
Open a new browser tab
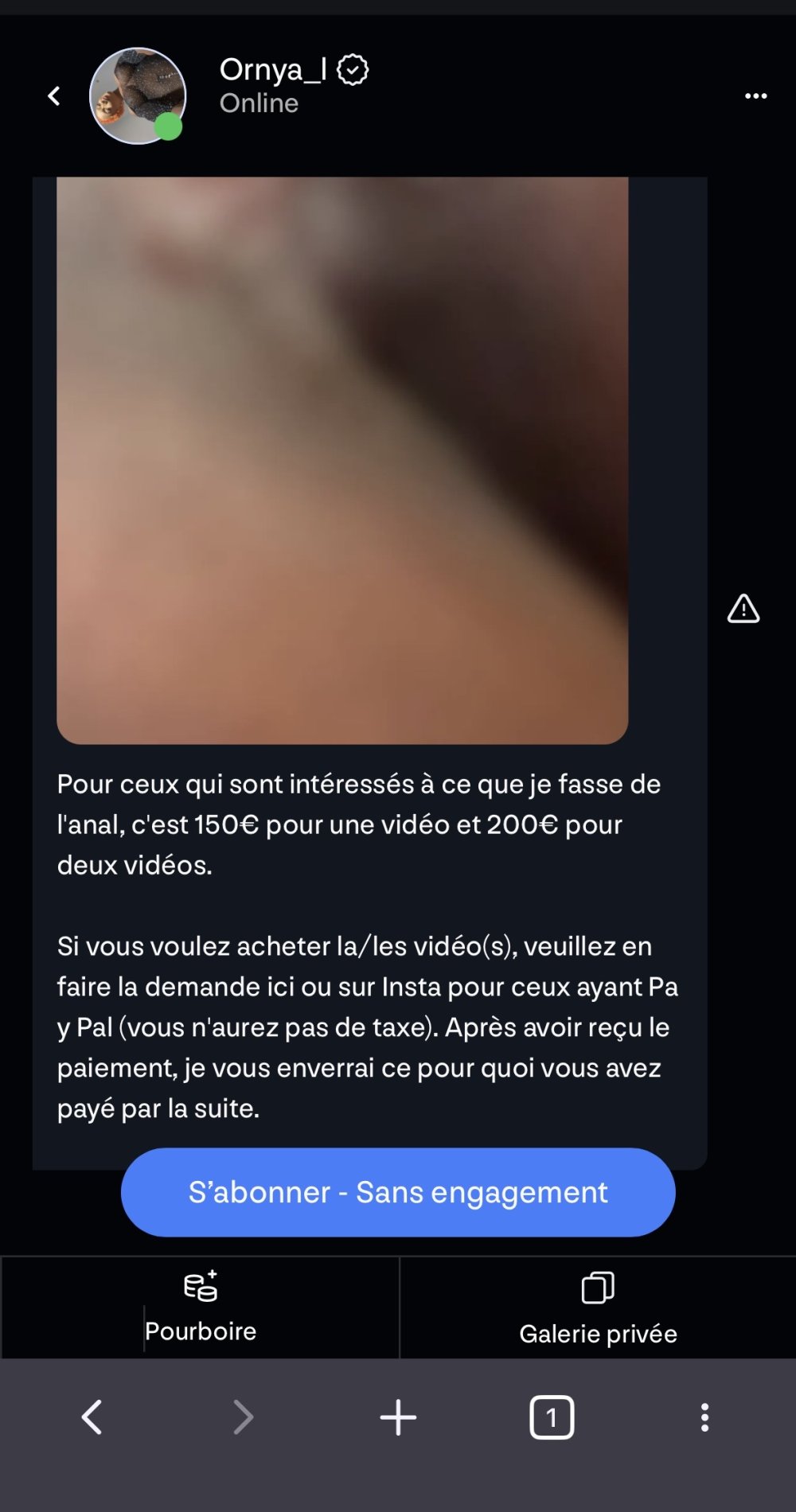[x=398, y=1417]
